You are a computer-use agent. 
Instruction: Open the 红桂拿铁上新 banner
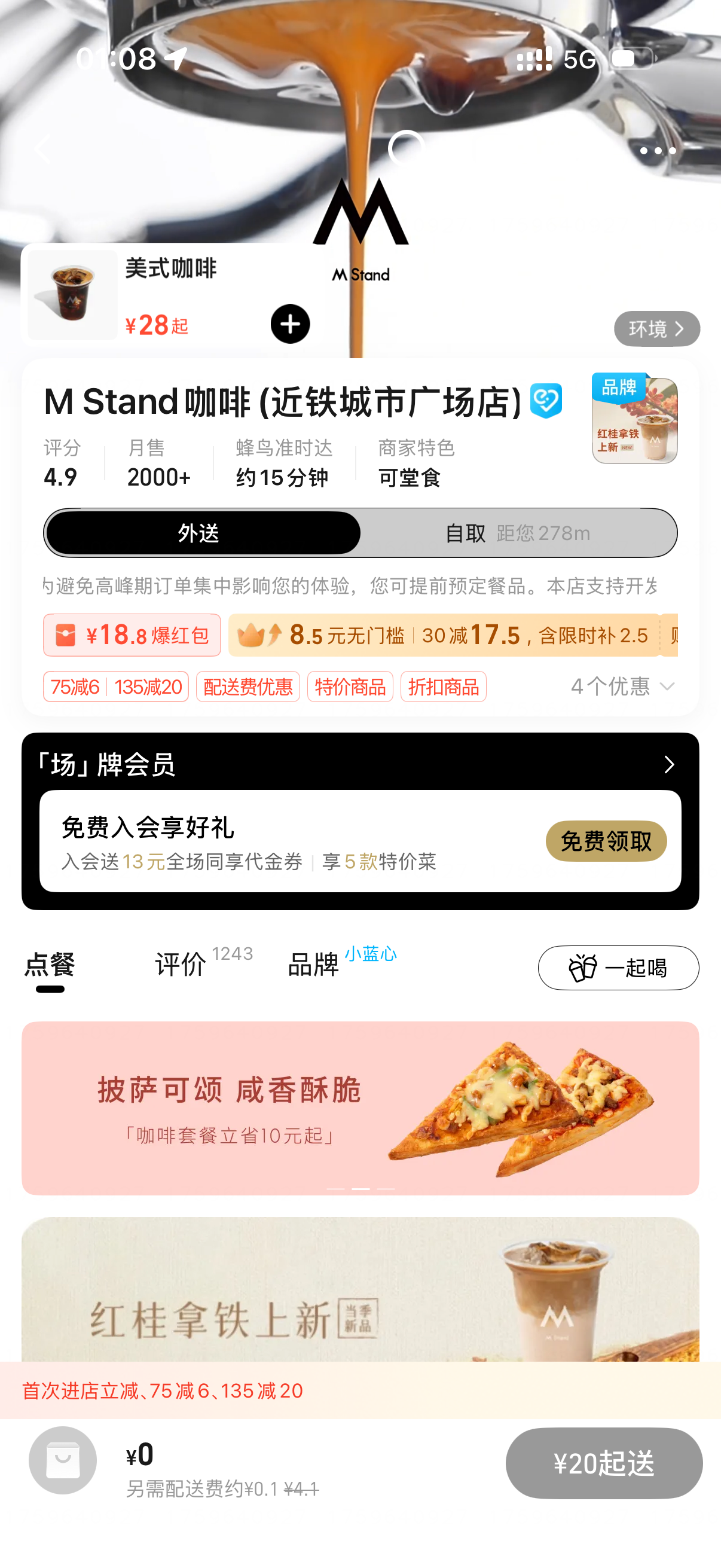(x=360, y=1291)
